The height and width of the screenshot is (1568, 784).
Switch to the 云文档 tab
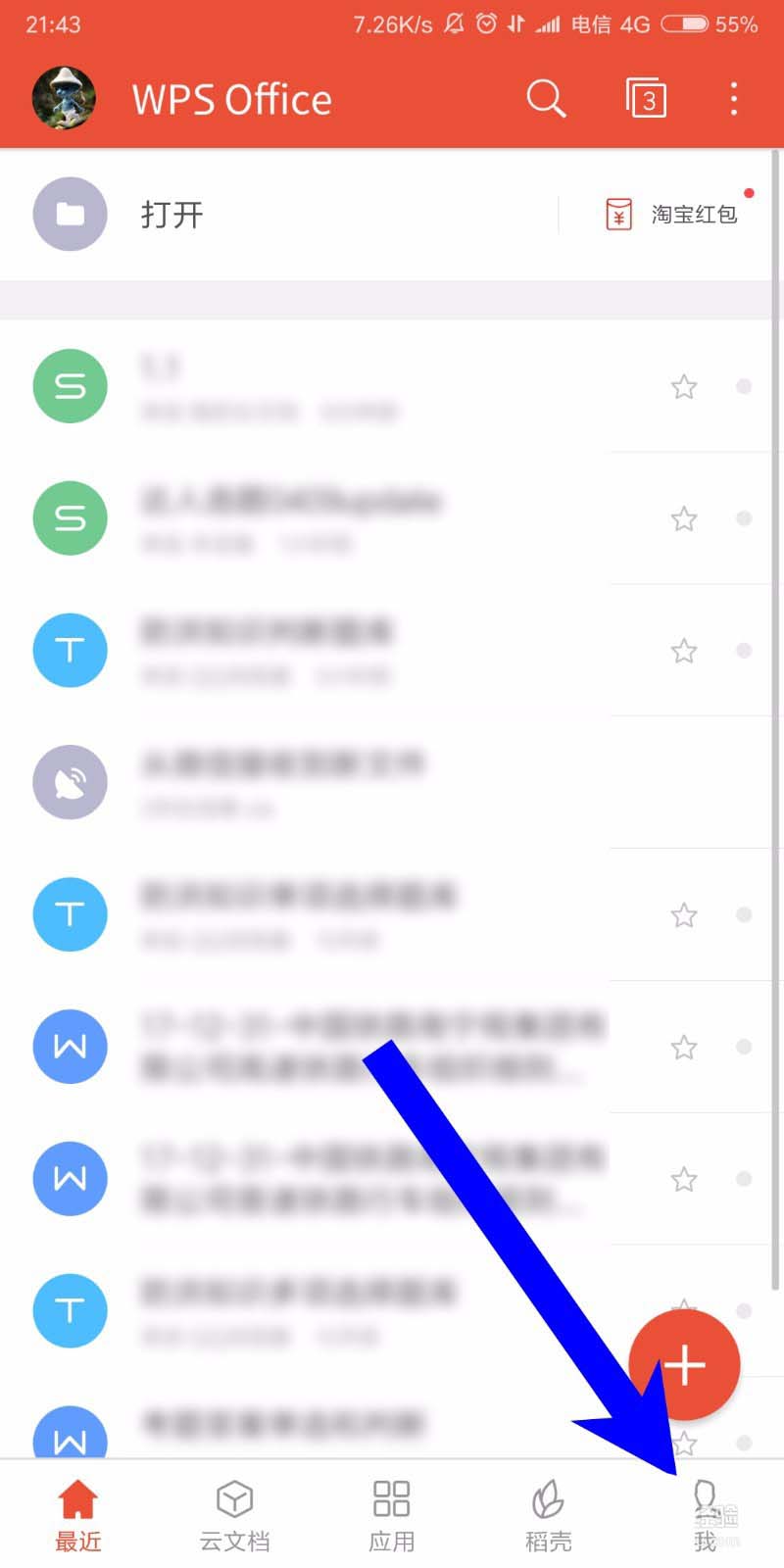pos(235,1516)
